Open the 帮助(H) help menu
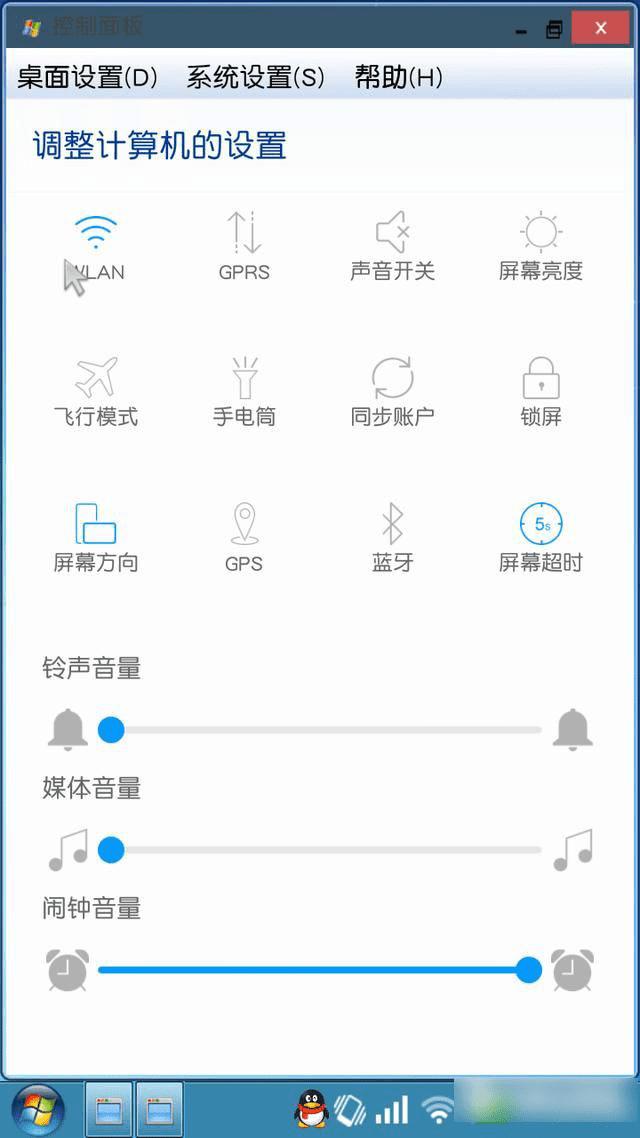 398,78
